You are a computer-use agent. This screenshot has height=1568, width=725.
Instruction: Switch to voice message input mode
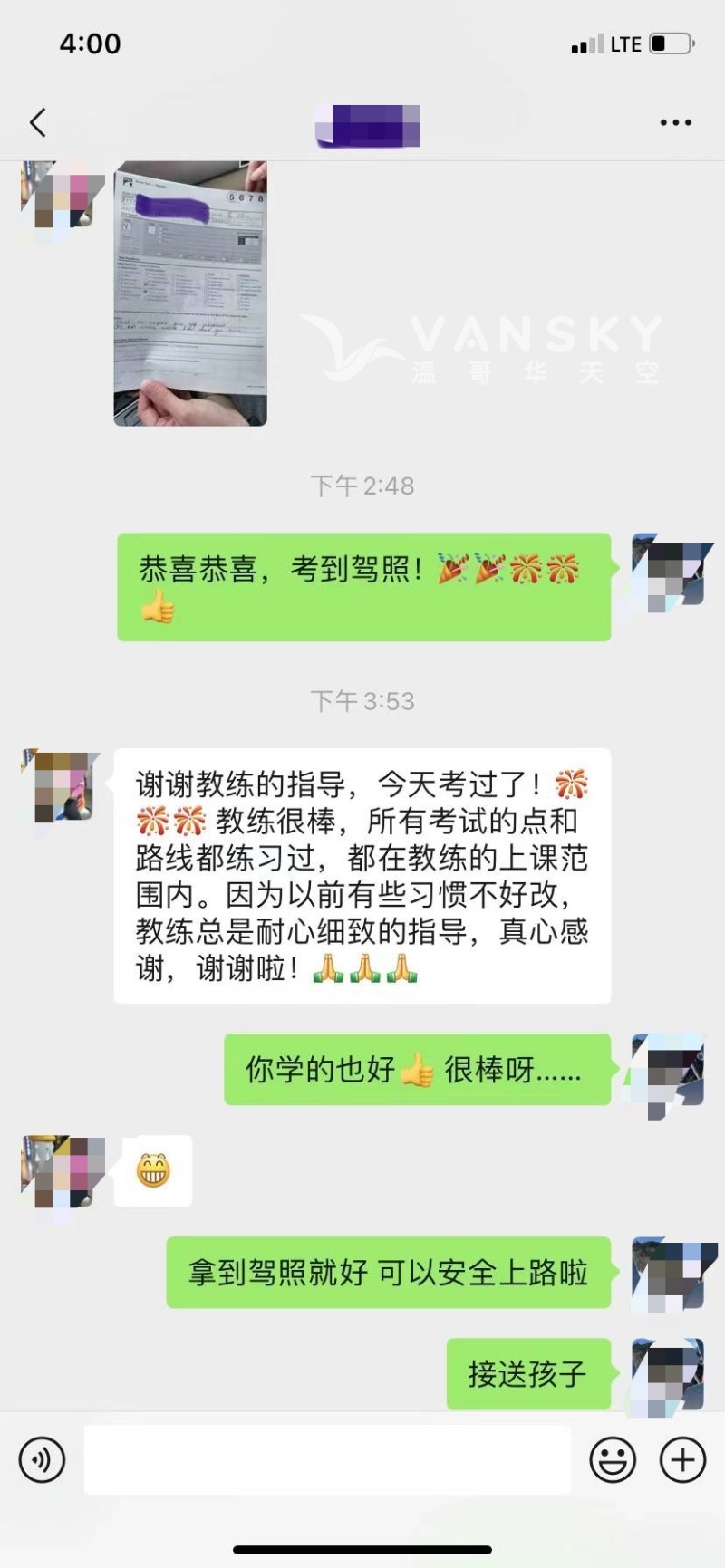[41, 1460]
